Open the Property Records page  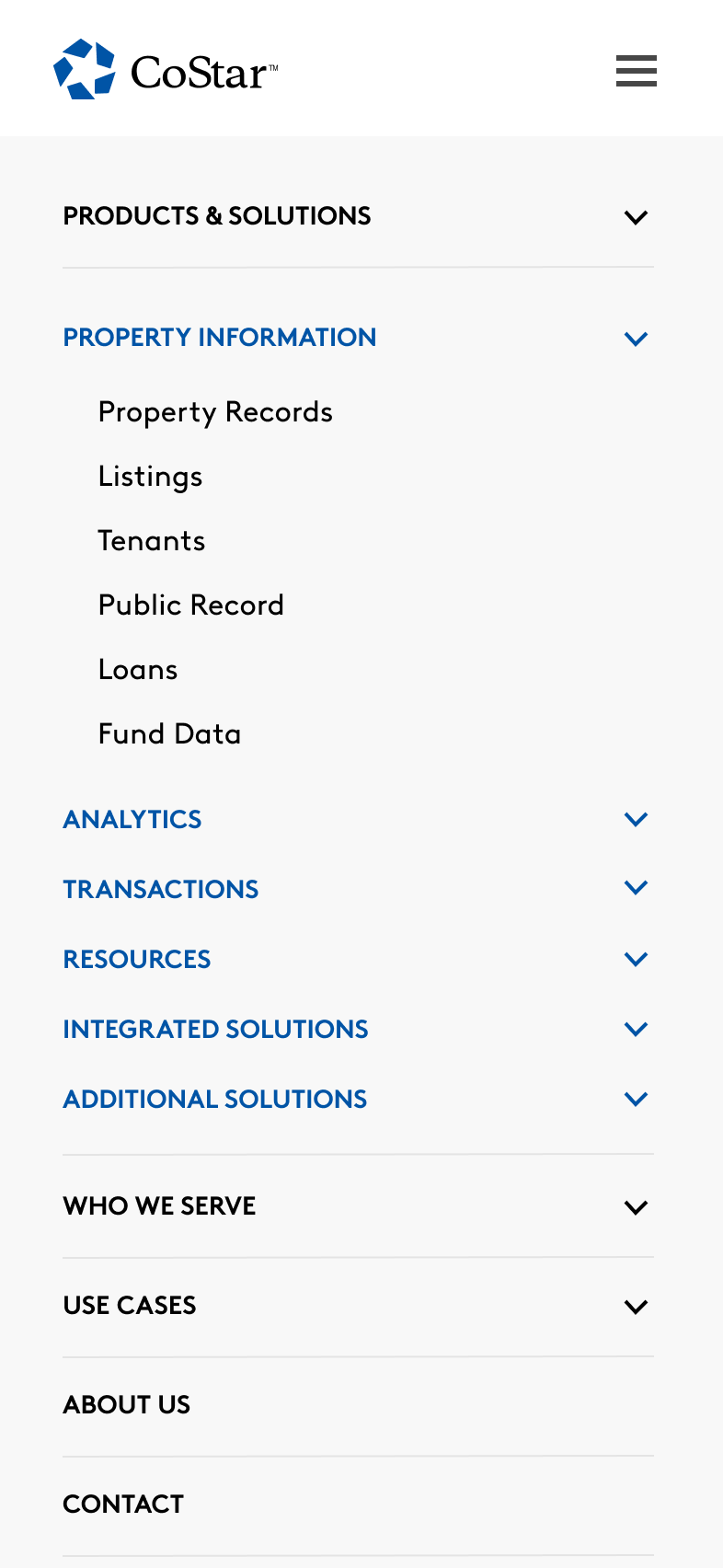coord(215,412)
